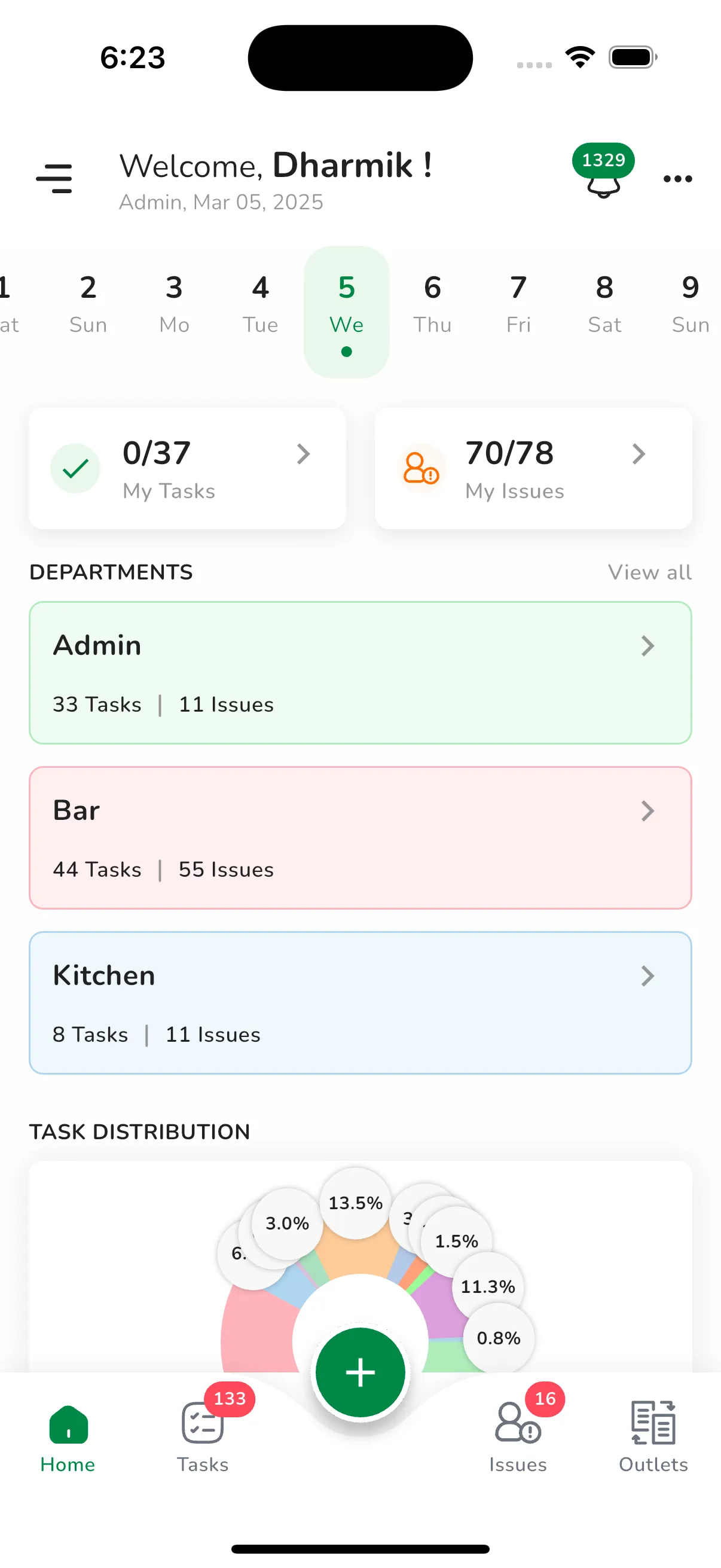
Task: Open the navigation hamburger menu
Action: 56,178
